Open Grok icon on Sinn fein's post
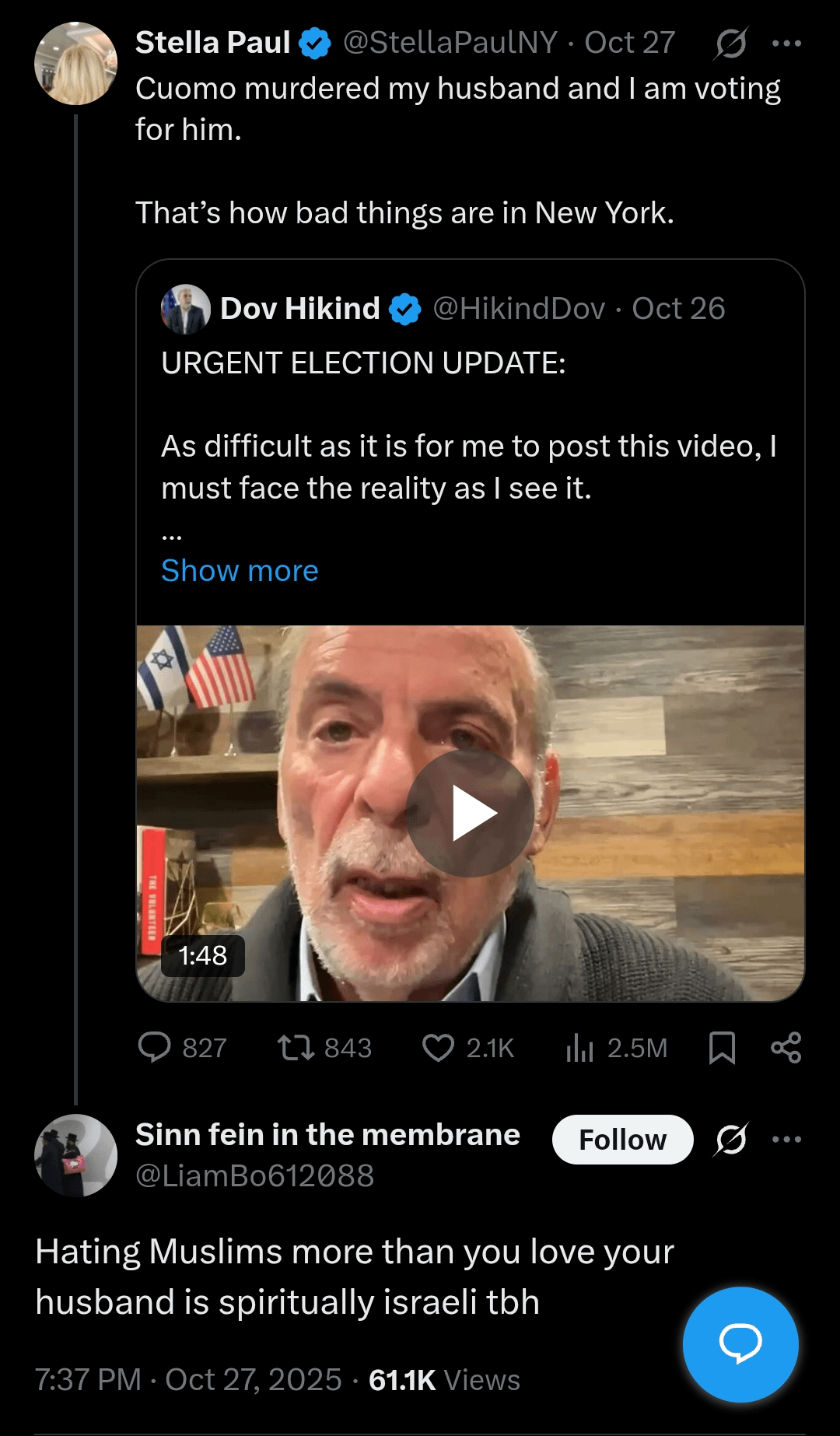Viewport: 840px width, 1436px height. click(730, 1140)
